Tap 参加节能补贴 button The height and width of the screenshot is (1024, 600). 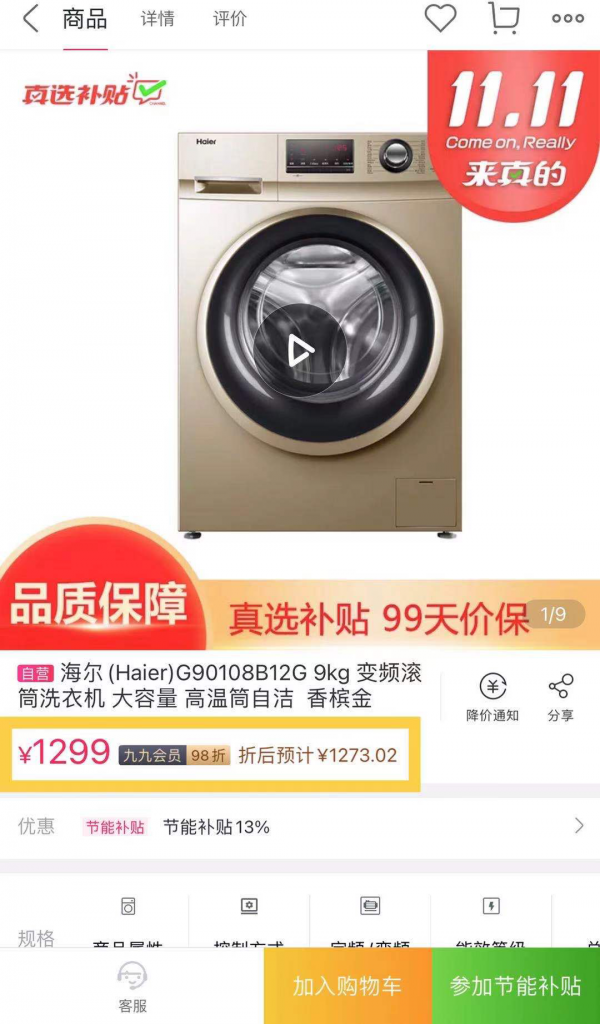pos(515,986)
